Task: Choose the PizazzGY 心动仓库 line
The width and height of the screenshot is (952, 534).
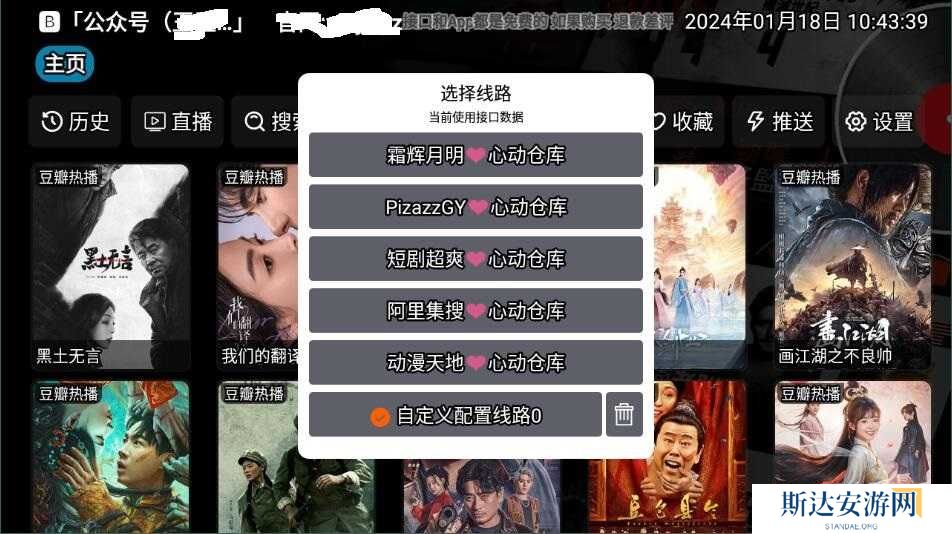Action: point(475,207)
